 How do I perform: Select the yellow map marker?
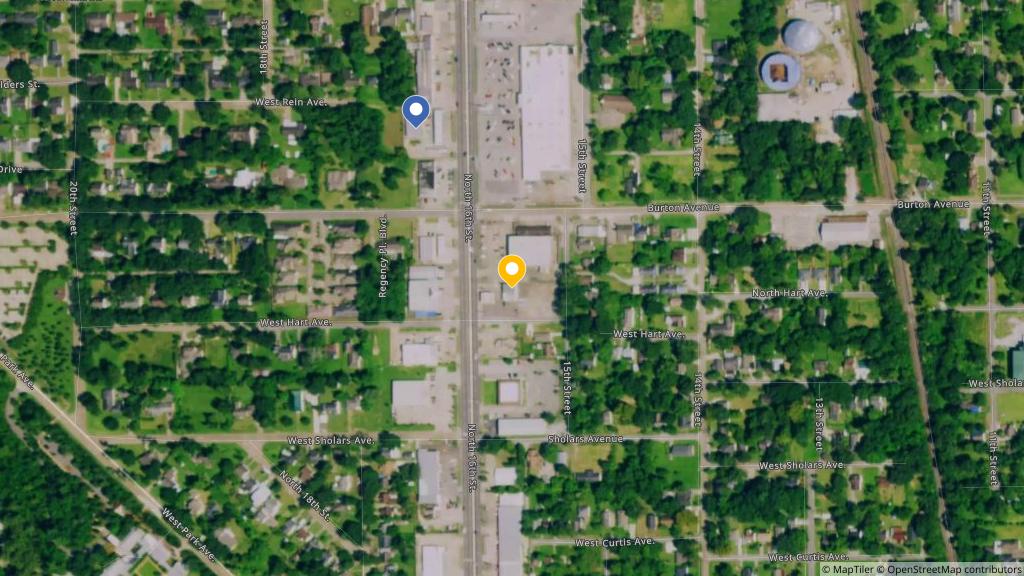click(x=512, y=270)
